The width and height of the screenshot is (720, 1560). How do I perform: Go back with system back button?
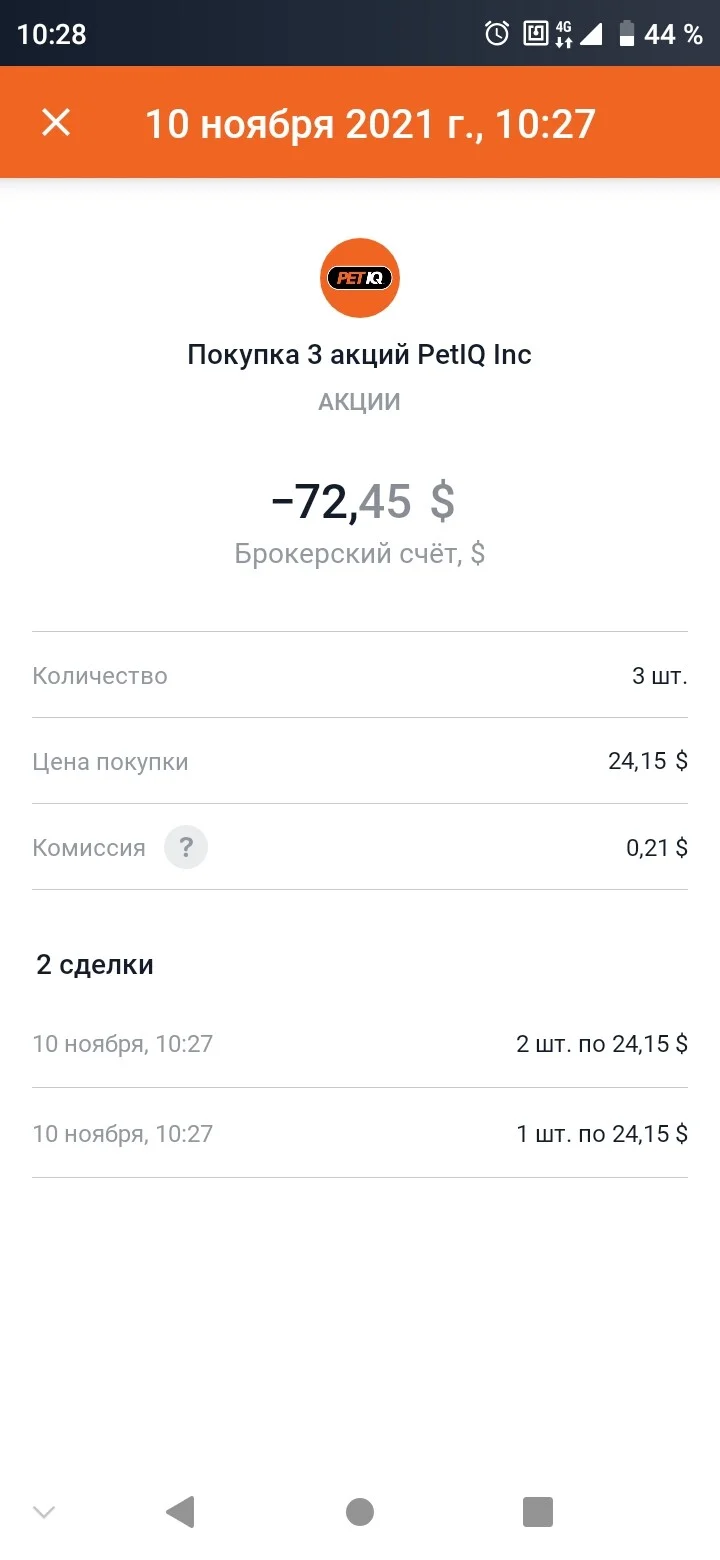tap(180, 1511)
